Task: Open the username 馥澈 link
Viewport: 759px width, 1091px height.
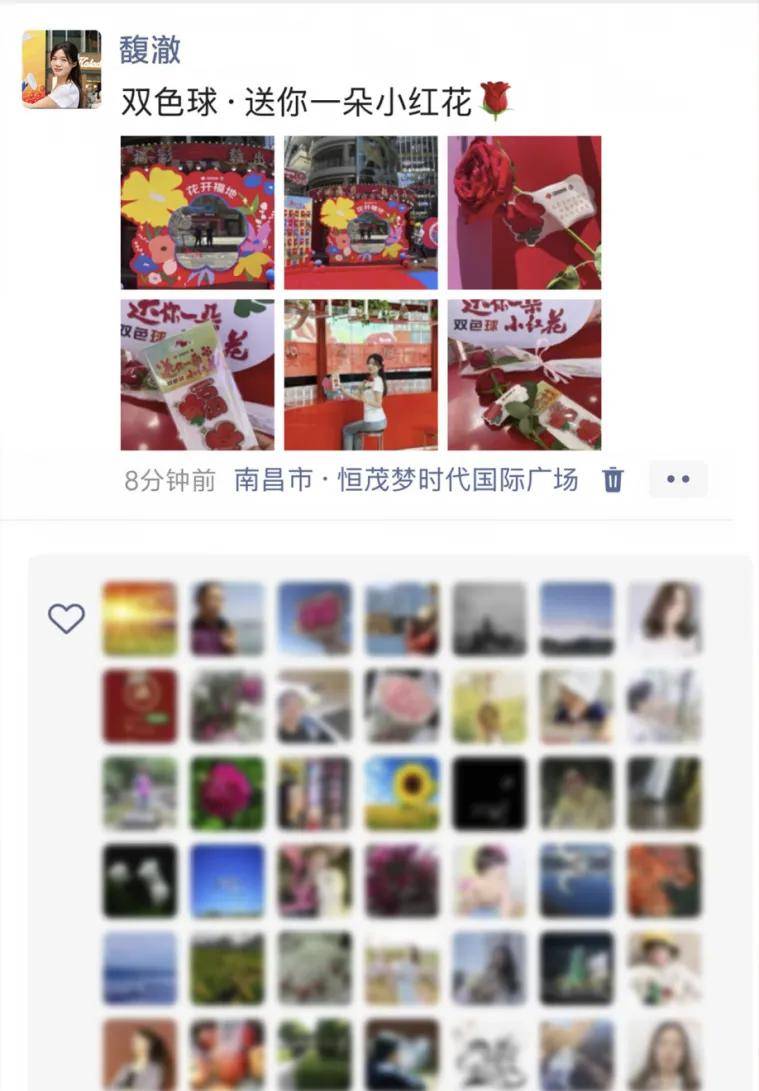Action: (x=150, y=48)
